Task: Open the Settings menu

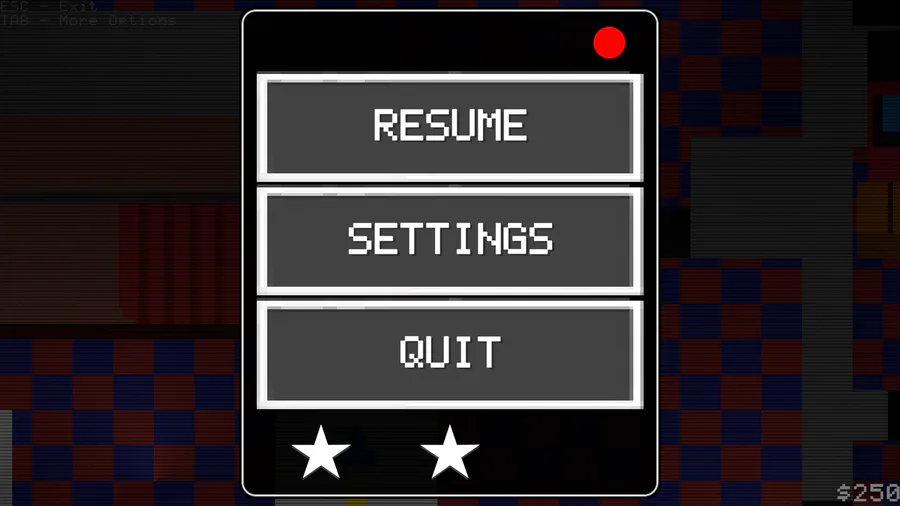Action: pos(450,240)
